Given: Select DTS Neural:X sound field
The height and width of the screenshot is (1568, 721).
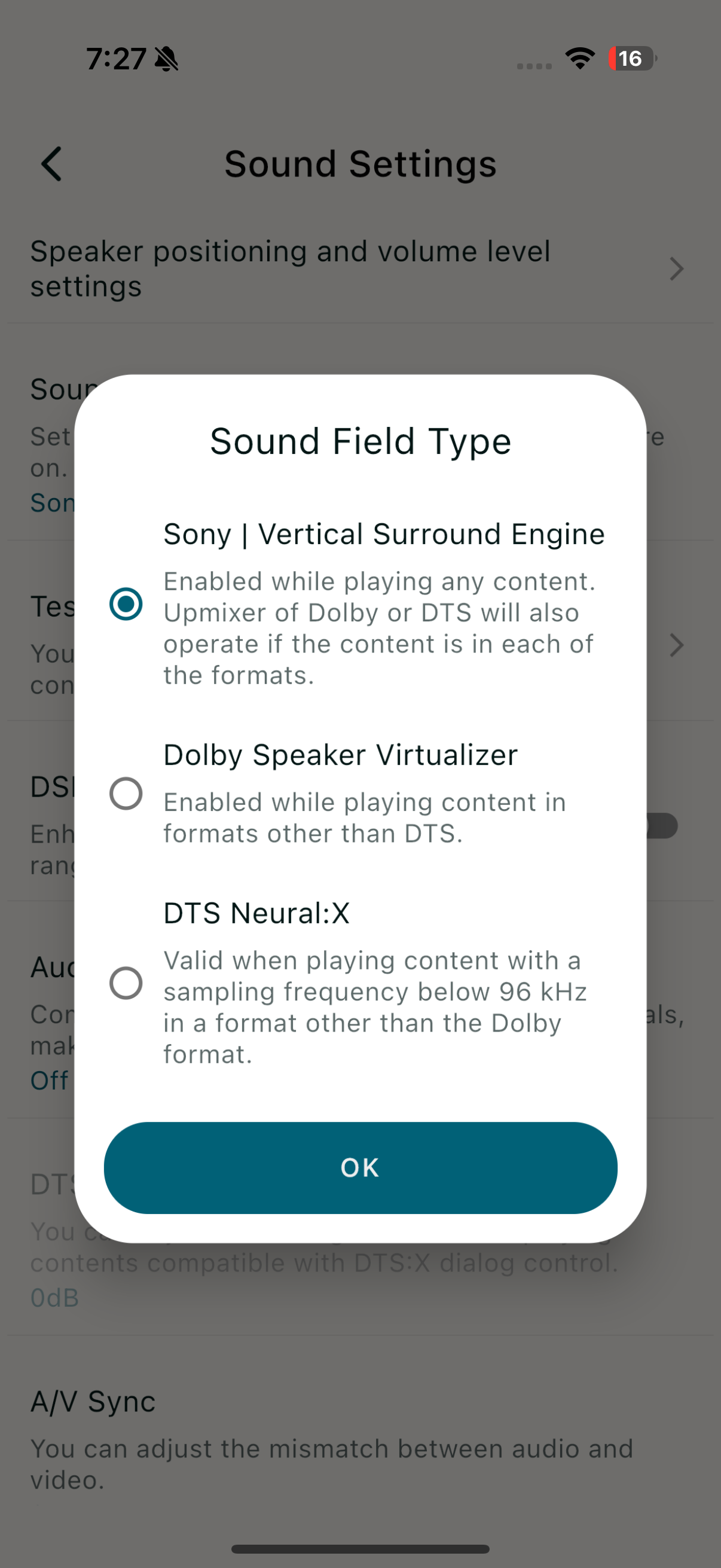Looking at the screenshot, I should tap(126, 983).
